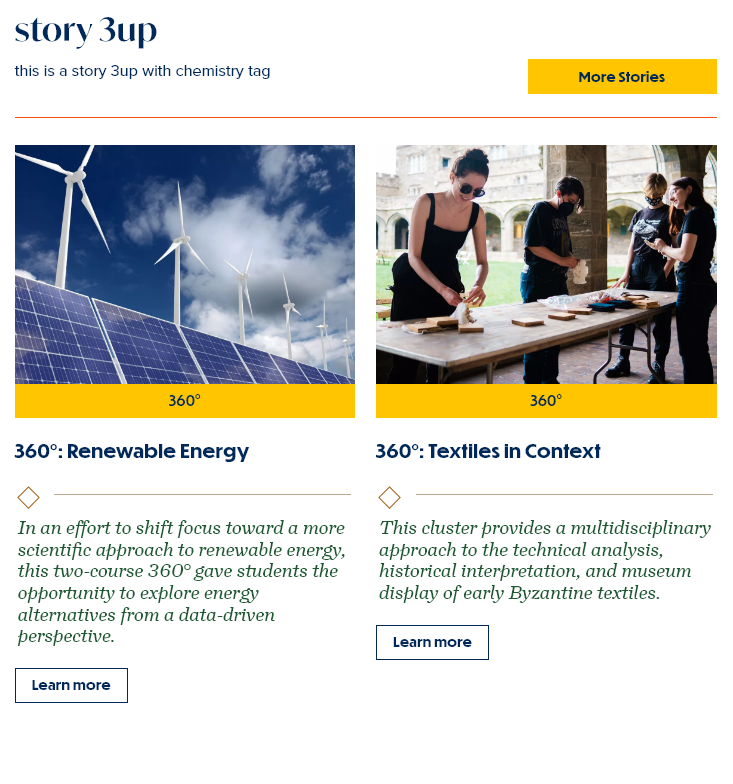
Task: Open the wind turbine and solar panel image
Action: tap(185, 265)
